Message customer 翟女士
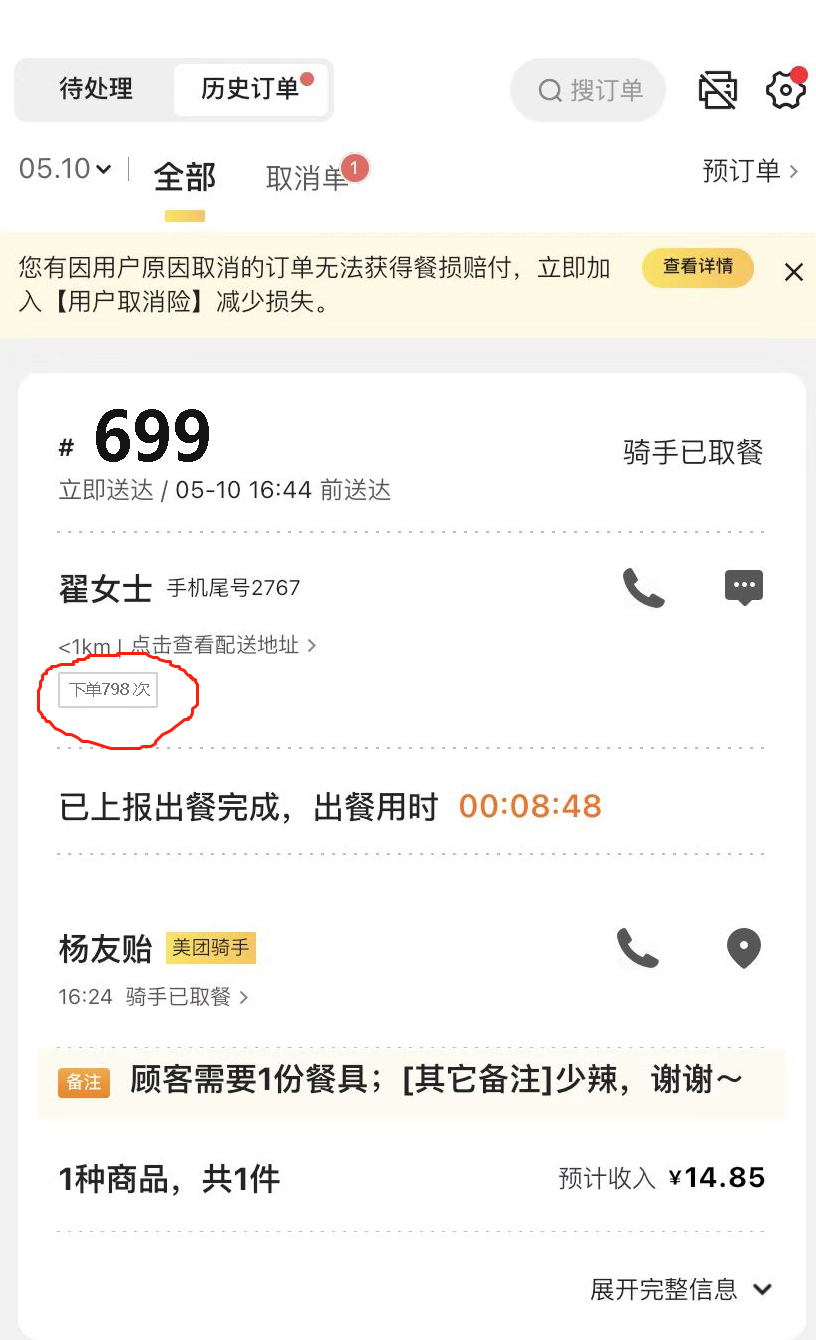The height and width of the screenshot is (1340, 816). coord(743,588)
